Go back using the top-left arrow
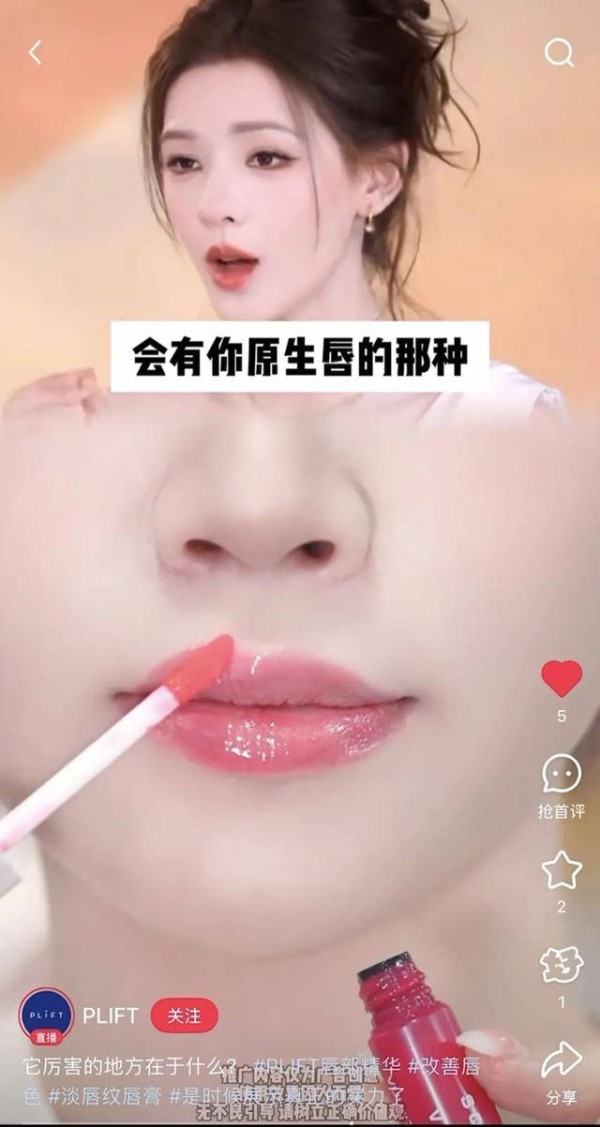 [36, 53]
